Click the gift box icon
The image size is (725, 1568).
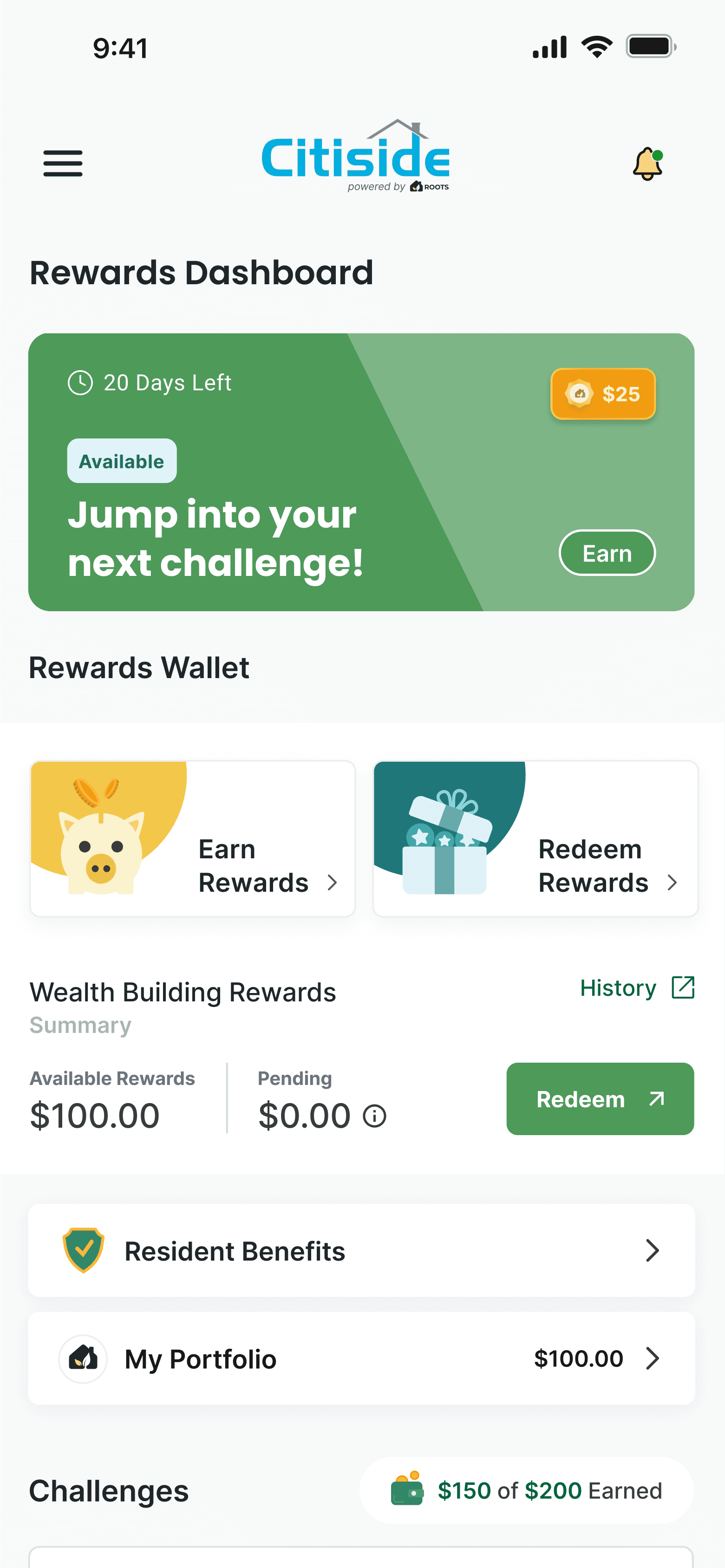click(446, 843)
